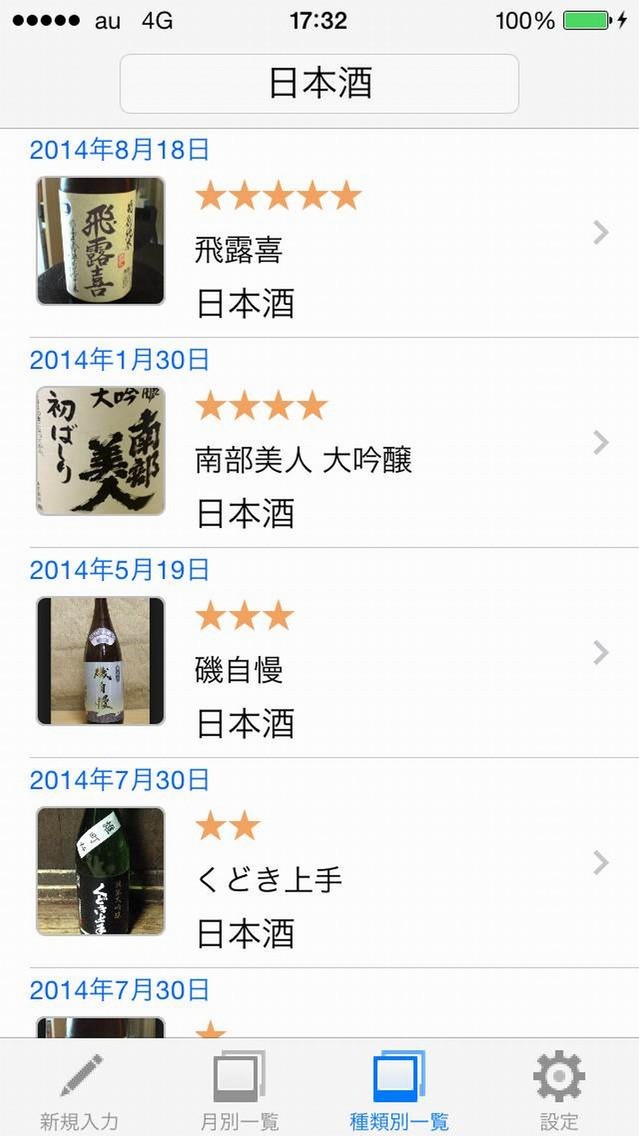The height and width of the screenshot is (1136, 639).
Task: Switch to the 新規入力 tab
Action: click(80, 1090)
